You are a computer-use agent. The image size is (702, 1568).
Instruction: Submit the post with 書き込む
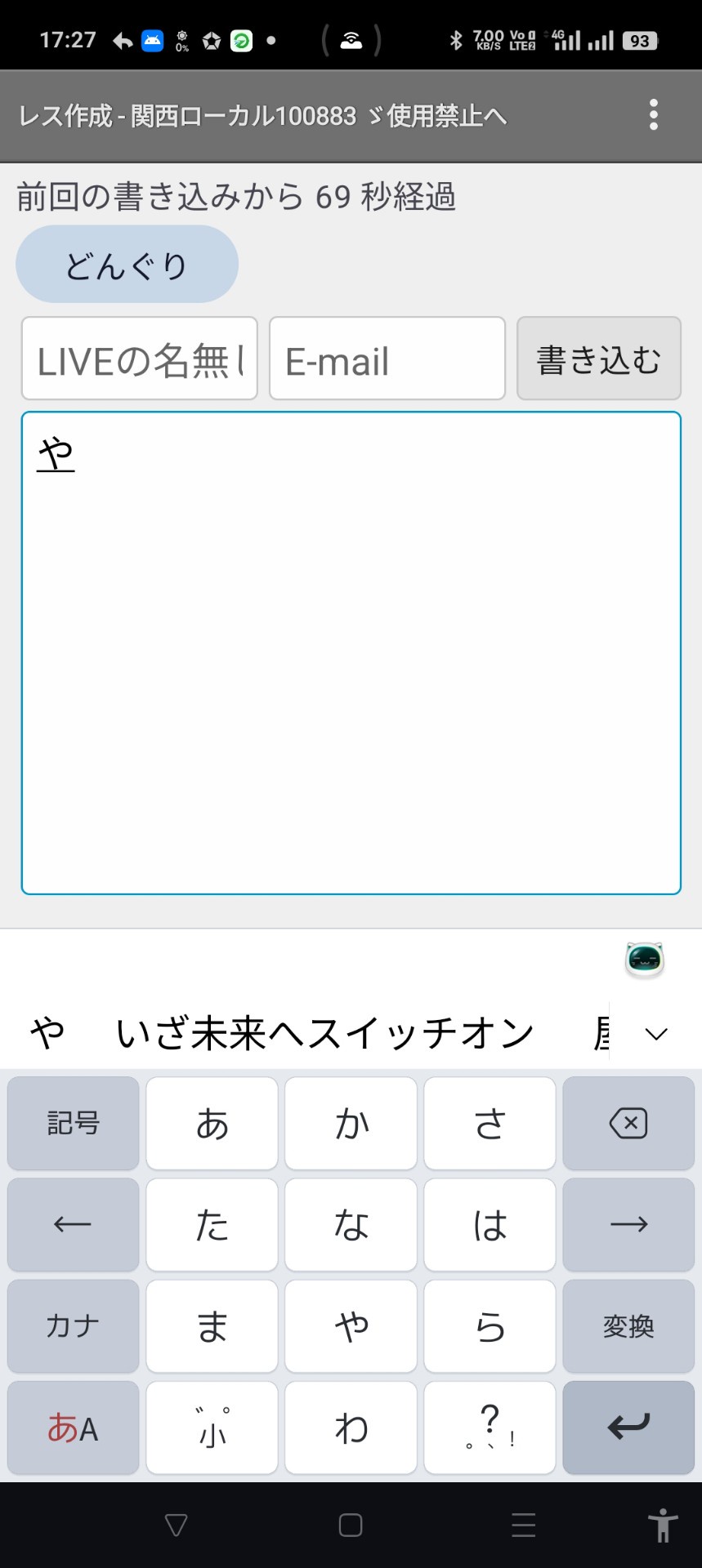coord(598,359)
